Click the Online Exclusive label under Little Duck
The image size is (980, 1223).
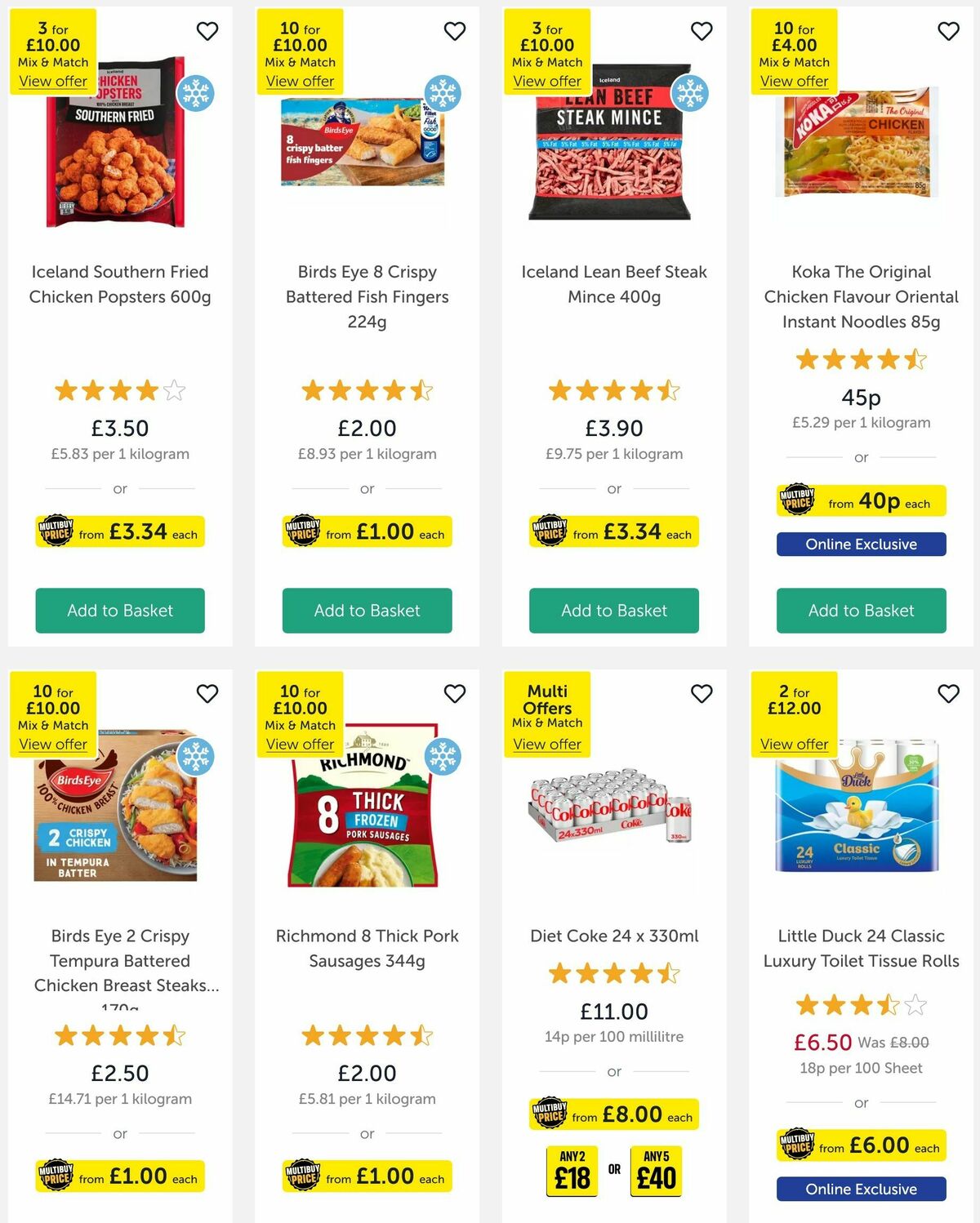point(860,1189)
